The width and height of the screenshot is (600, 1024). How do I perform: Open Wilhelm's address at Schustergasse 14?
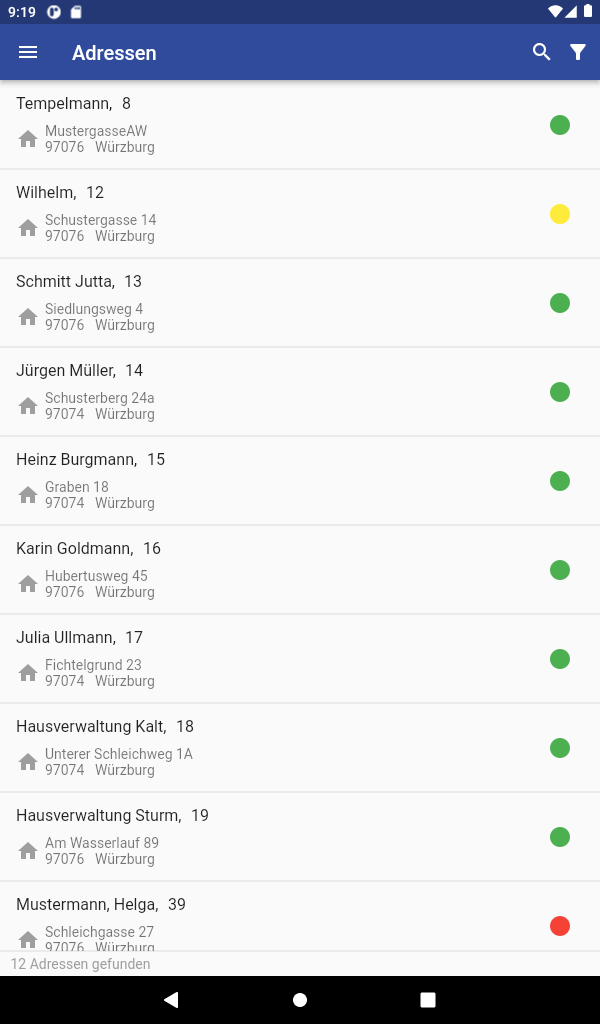(280, 214)
